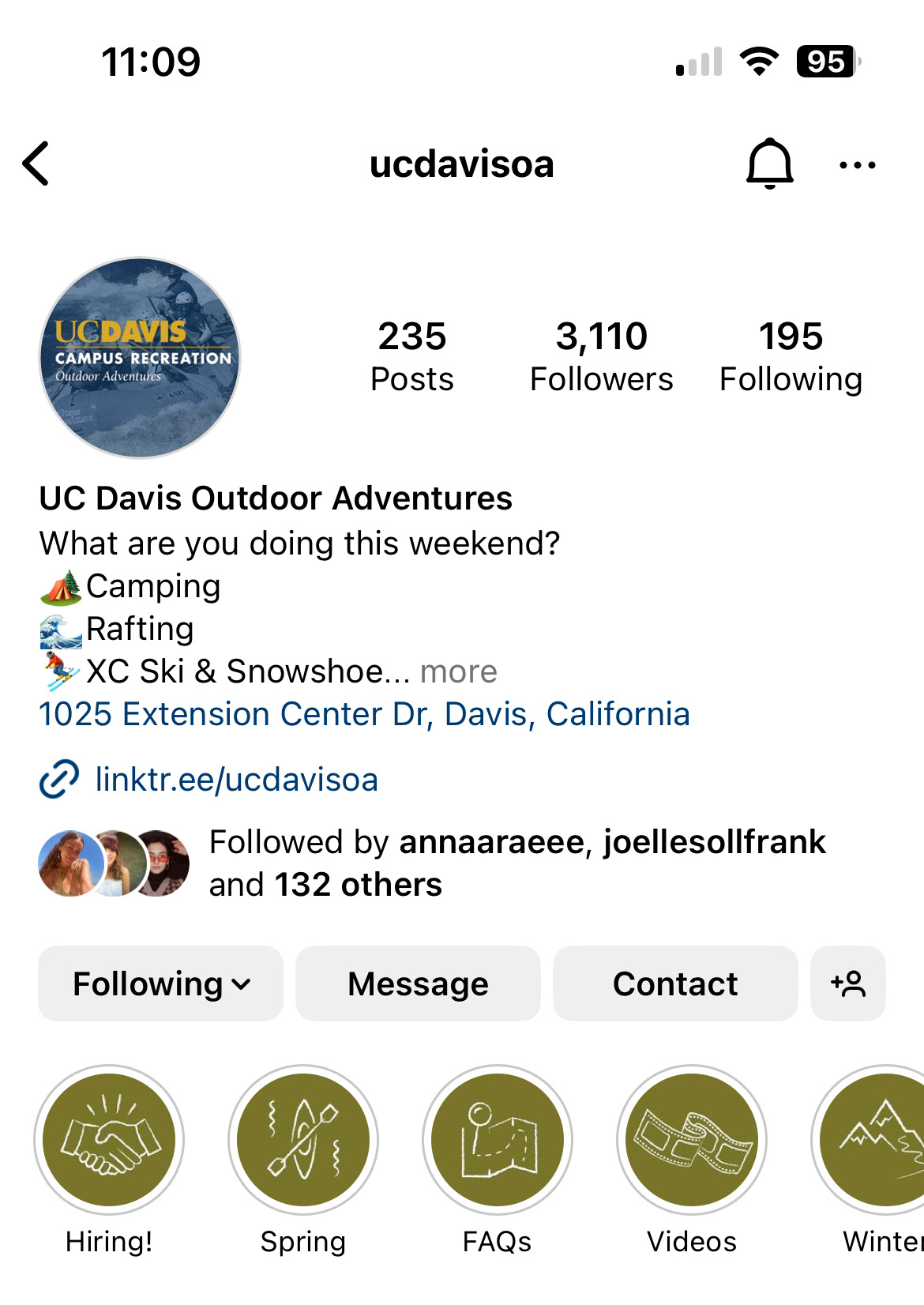This screenshot has height=1305, width=924.
Task: Open the linktr.ee/ucdavisoa link
Action: click(236, 780)
